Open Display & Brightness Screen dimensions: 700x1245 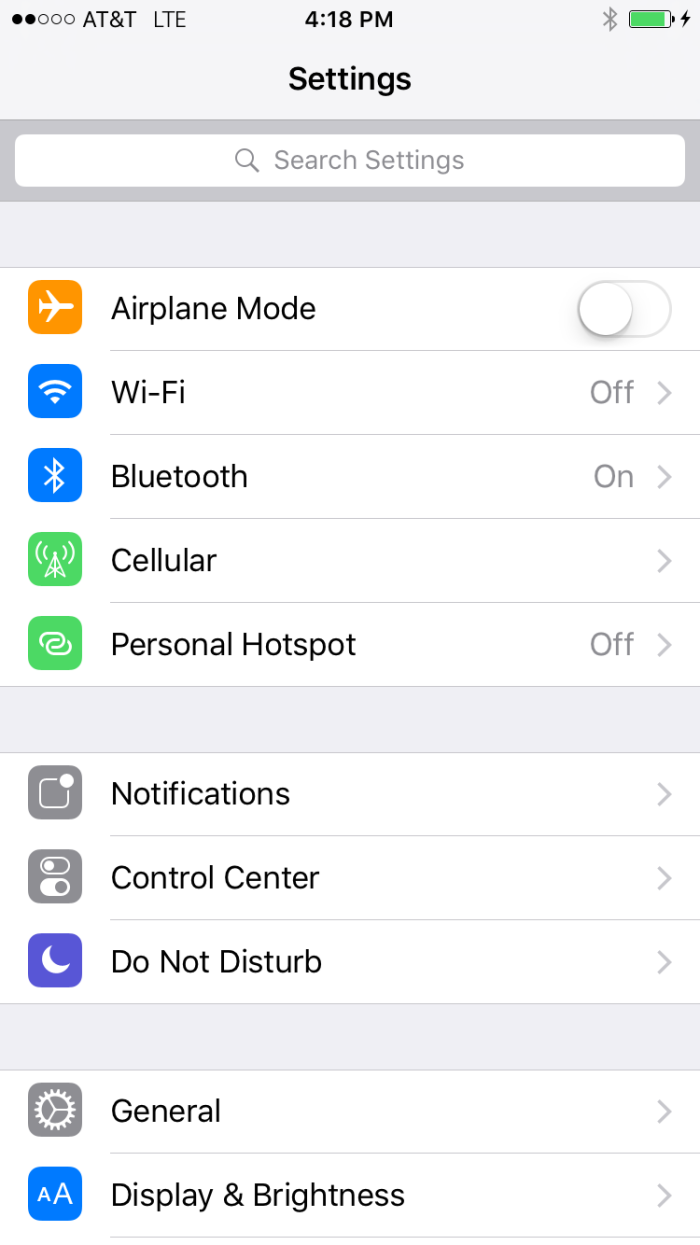click(x=350, y=1195)
